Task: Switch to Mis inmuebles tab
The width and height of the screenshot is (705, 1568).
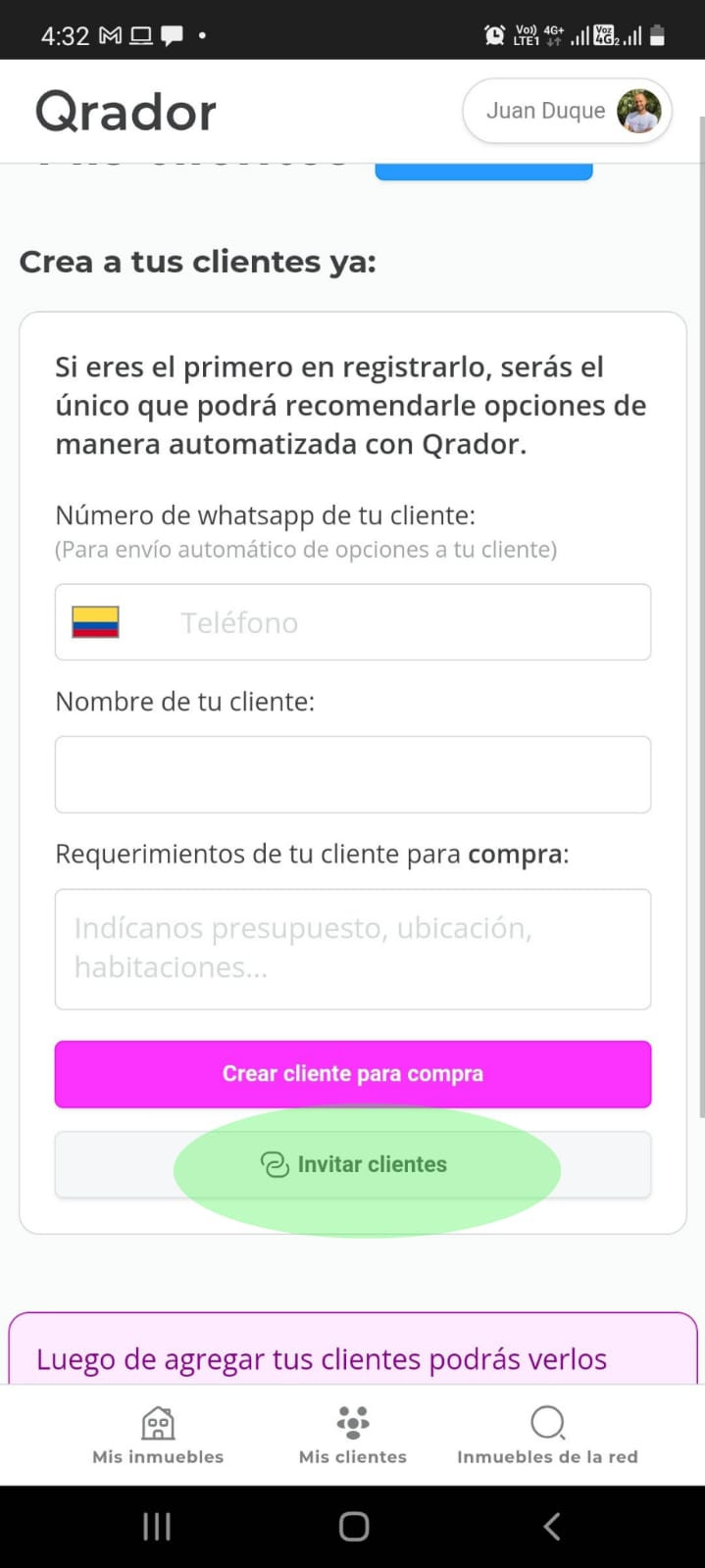Action: [158, 1436]
